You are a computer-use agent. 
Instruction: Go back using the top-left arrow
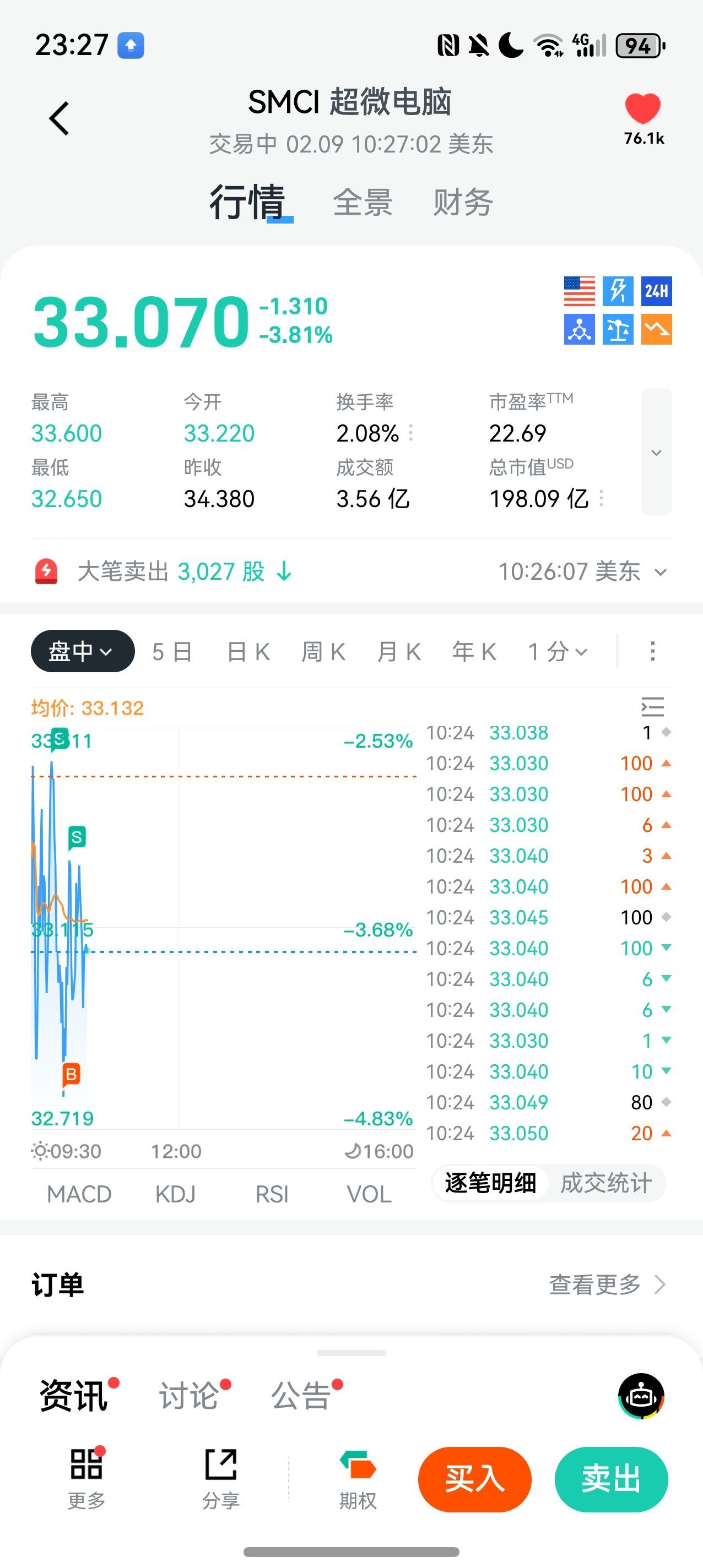(59, 118)
